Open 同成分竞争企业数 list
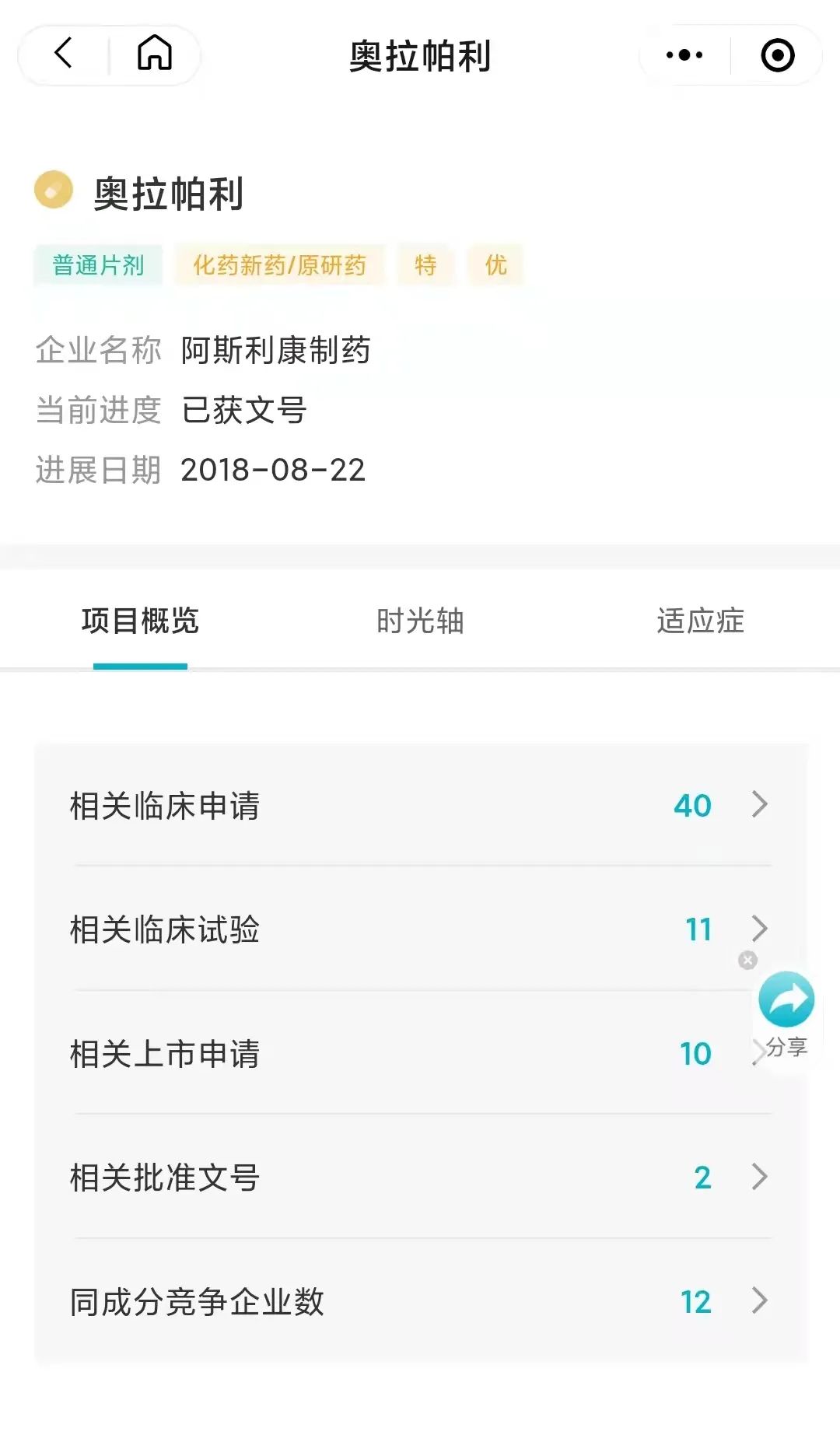Screen dimensions: 840x1449 [420, 1301]
